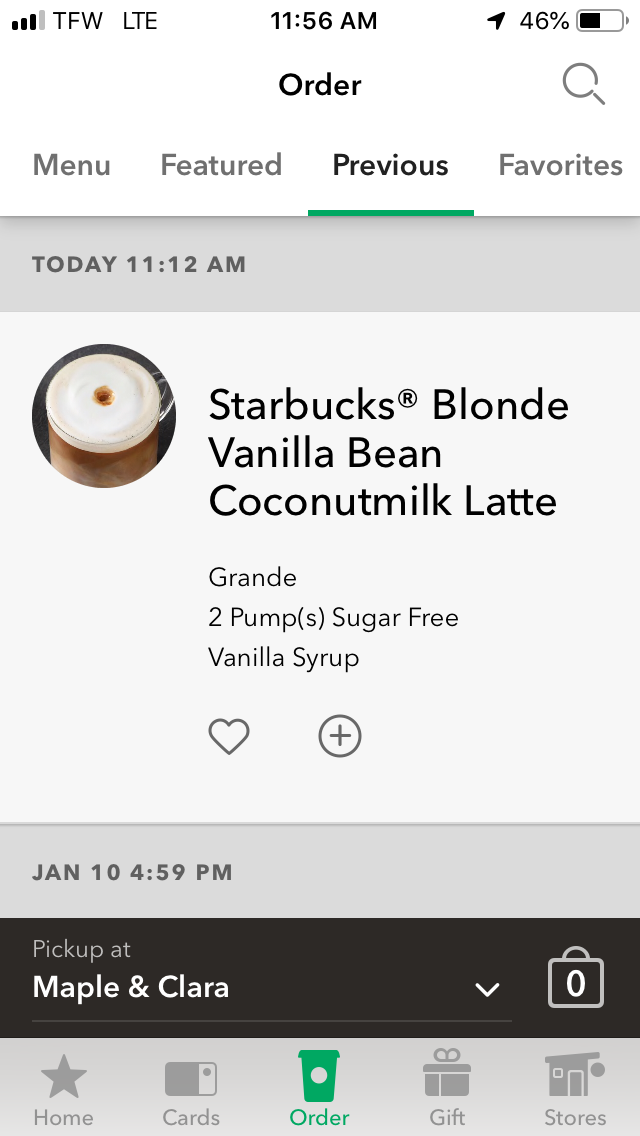Switch to the Stores tab
The height and width of the screenshot is (1136, 640).
[x=575, y=1090]
